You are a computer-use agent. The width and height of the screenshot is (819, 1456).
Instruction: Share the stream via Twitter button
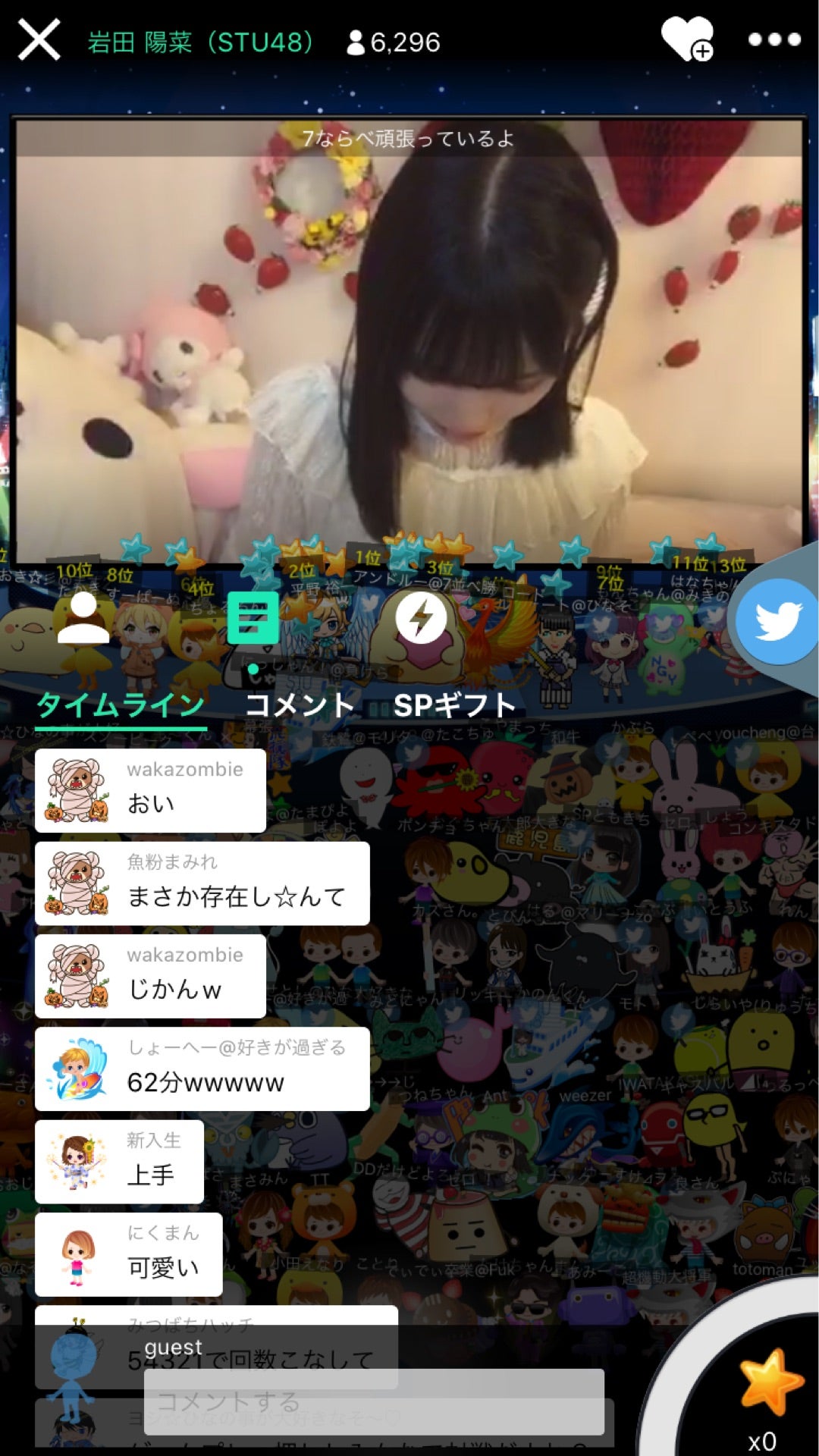(x=778, y=622)
